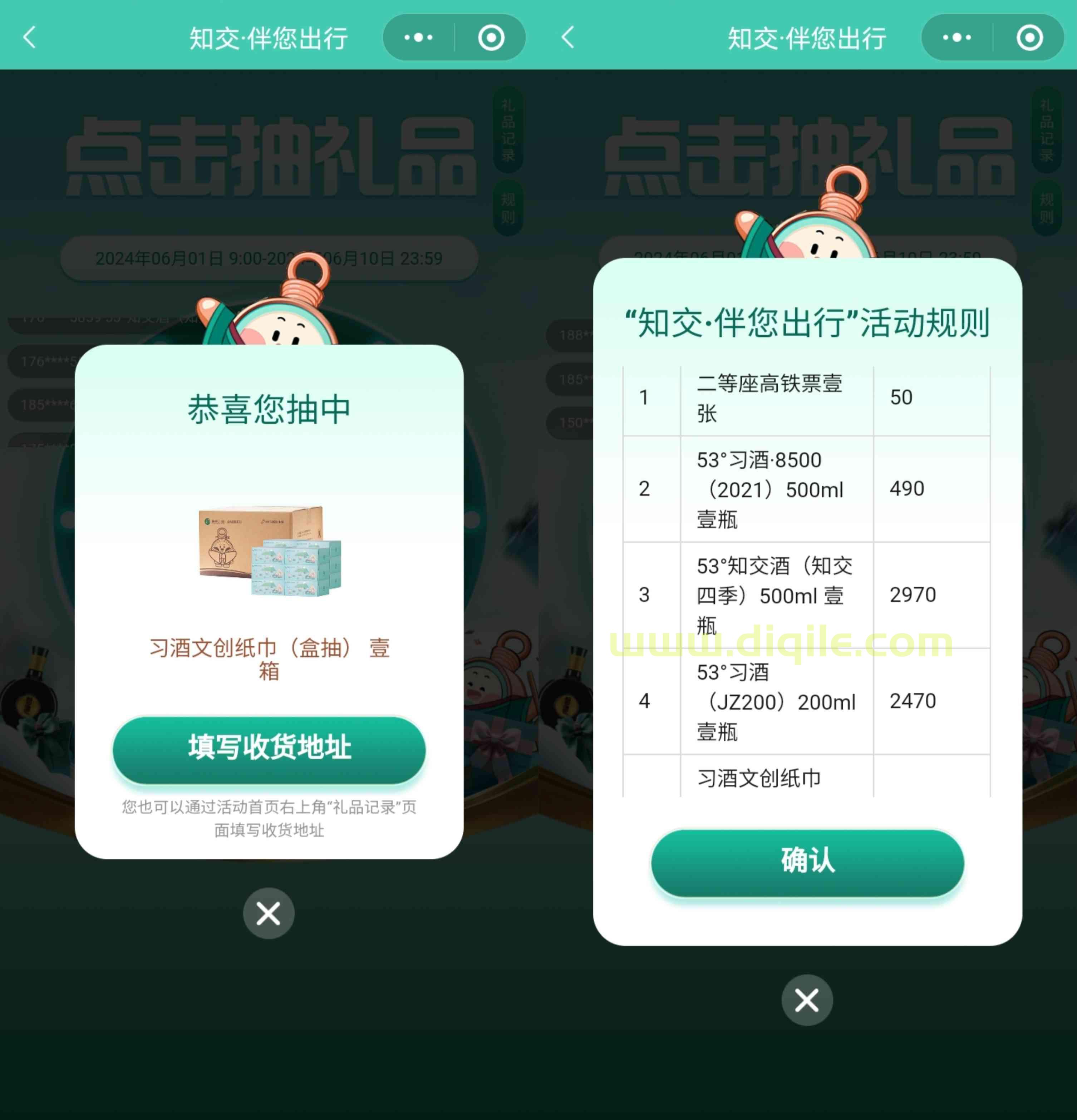Dismiss the 活动规则 dialog with the X
Screen dimensions: 1077x1120
click(x=807, y=1000)
